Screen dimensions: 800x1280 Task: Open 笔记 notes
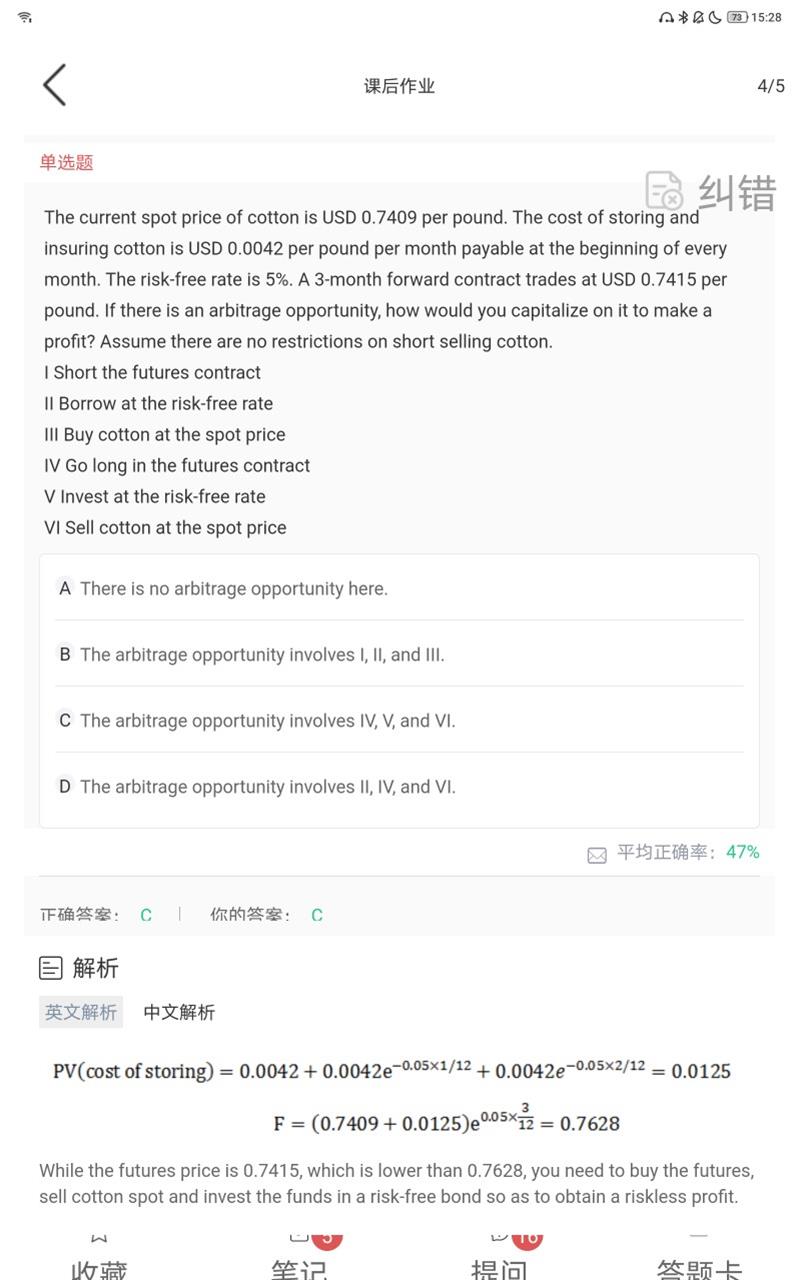pos(299,1260)
